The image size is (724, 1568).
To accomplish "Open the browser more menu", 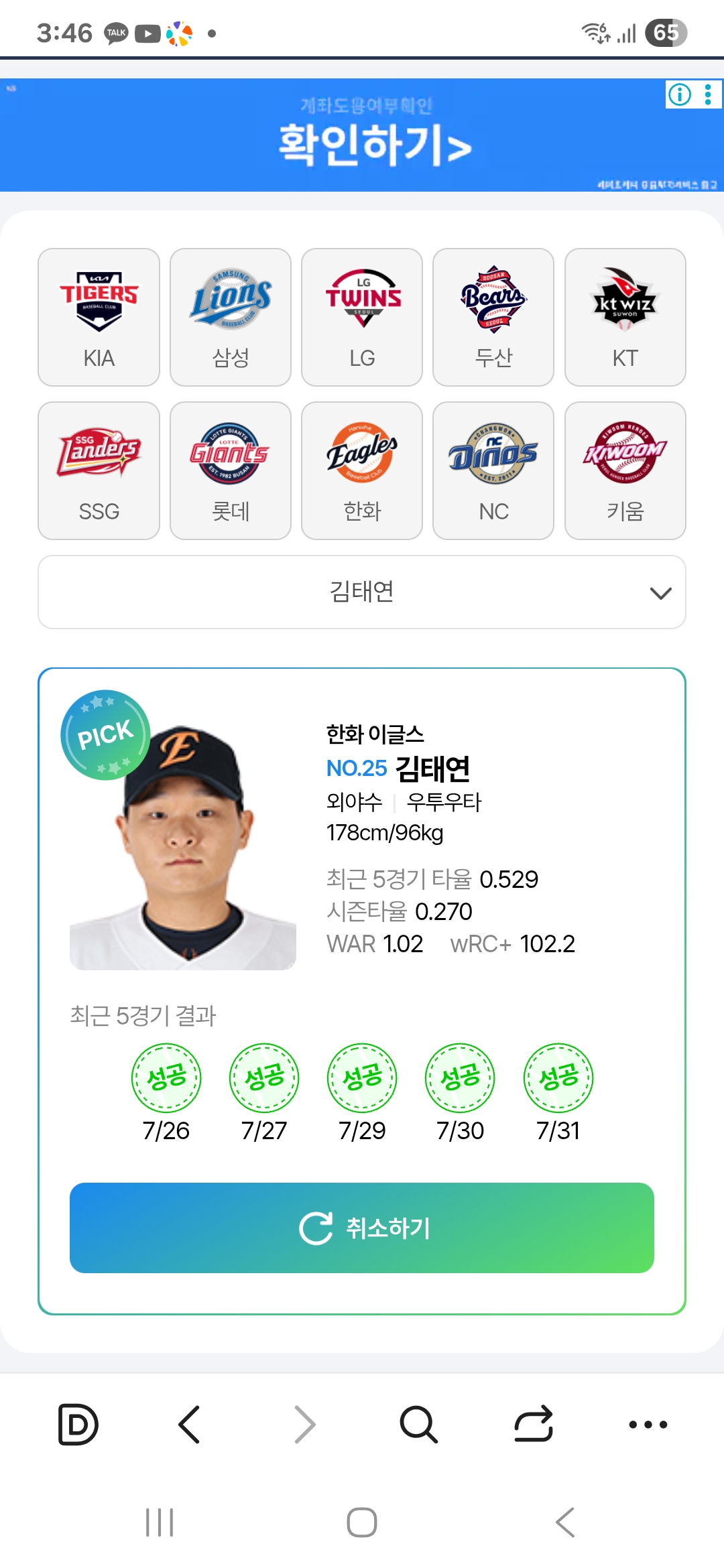I will pyautogui.click(x=648, y=1424).
